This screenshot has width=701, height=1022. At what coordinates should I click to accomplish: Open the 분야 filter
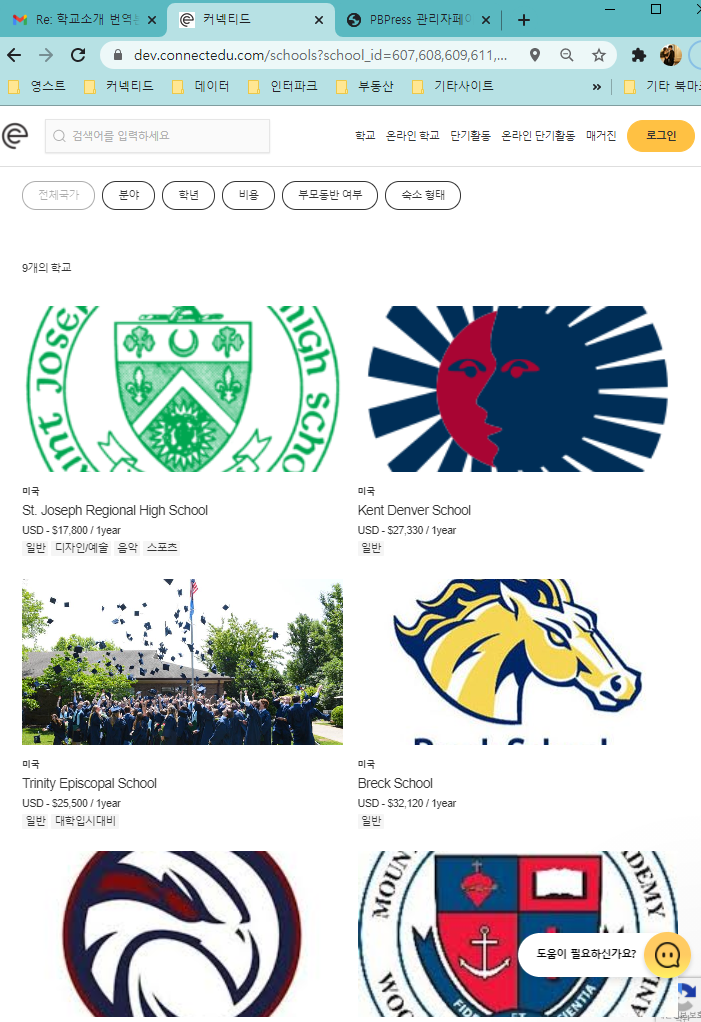(128, 196)
